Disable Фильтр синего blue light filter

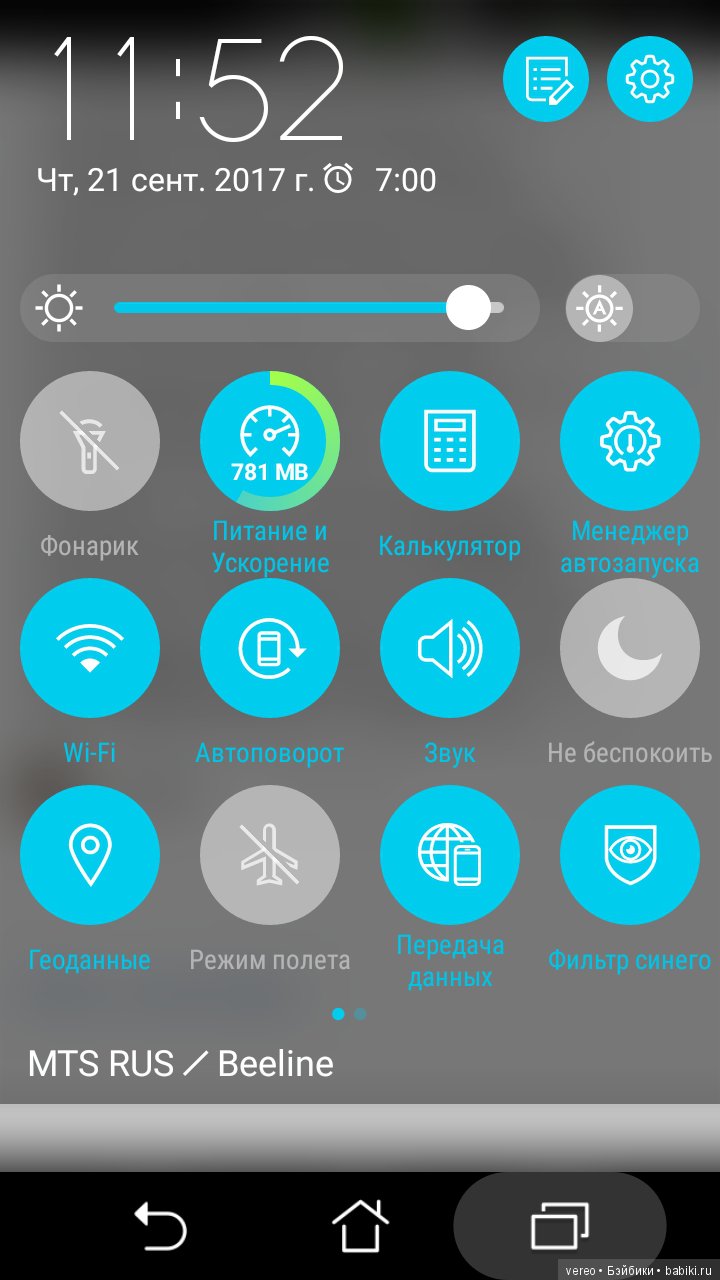click(630, 855)
